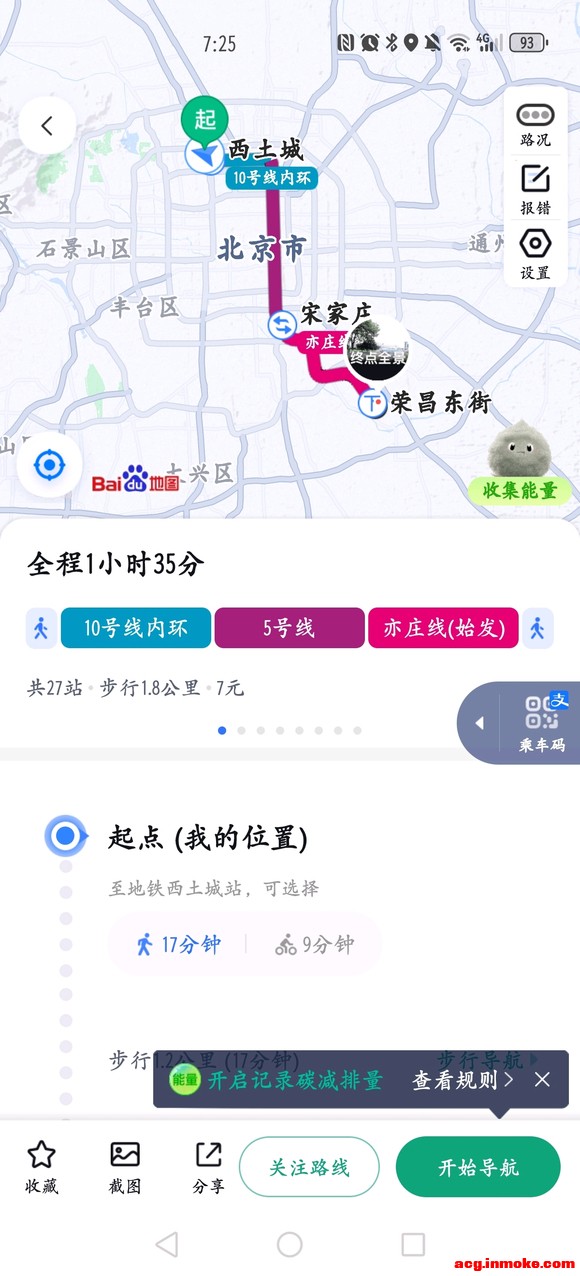This screenshot has width=580, height=1276.
Task: Dismiss the carbon reduction banner
Action: click(x=542, y=1080)
